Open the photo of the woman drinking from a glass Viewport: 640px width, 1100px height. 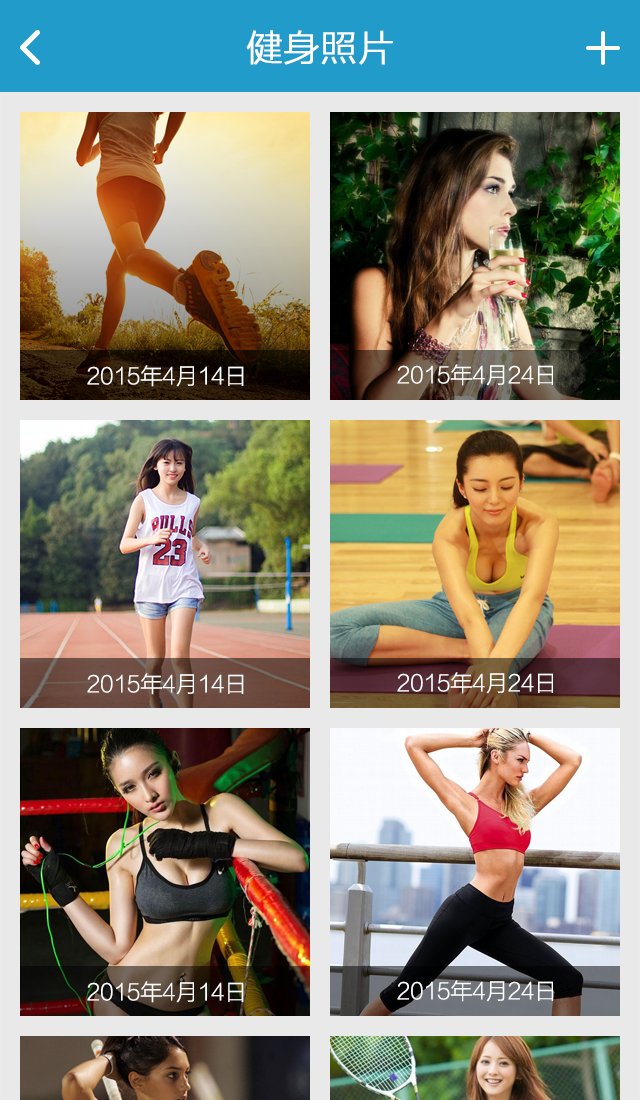click(475, 255)
